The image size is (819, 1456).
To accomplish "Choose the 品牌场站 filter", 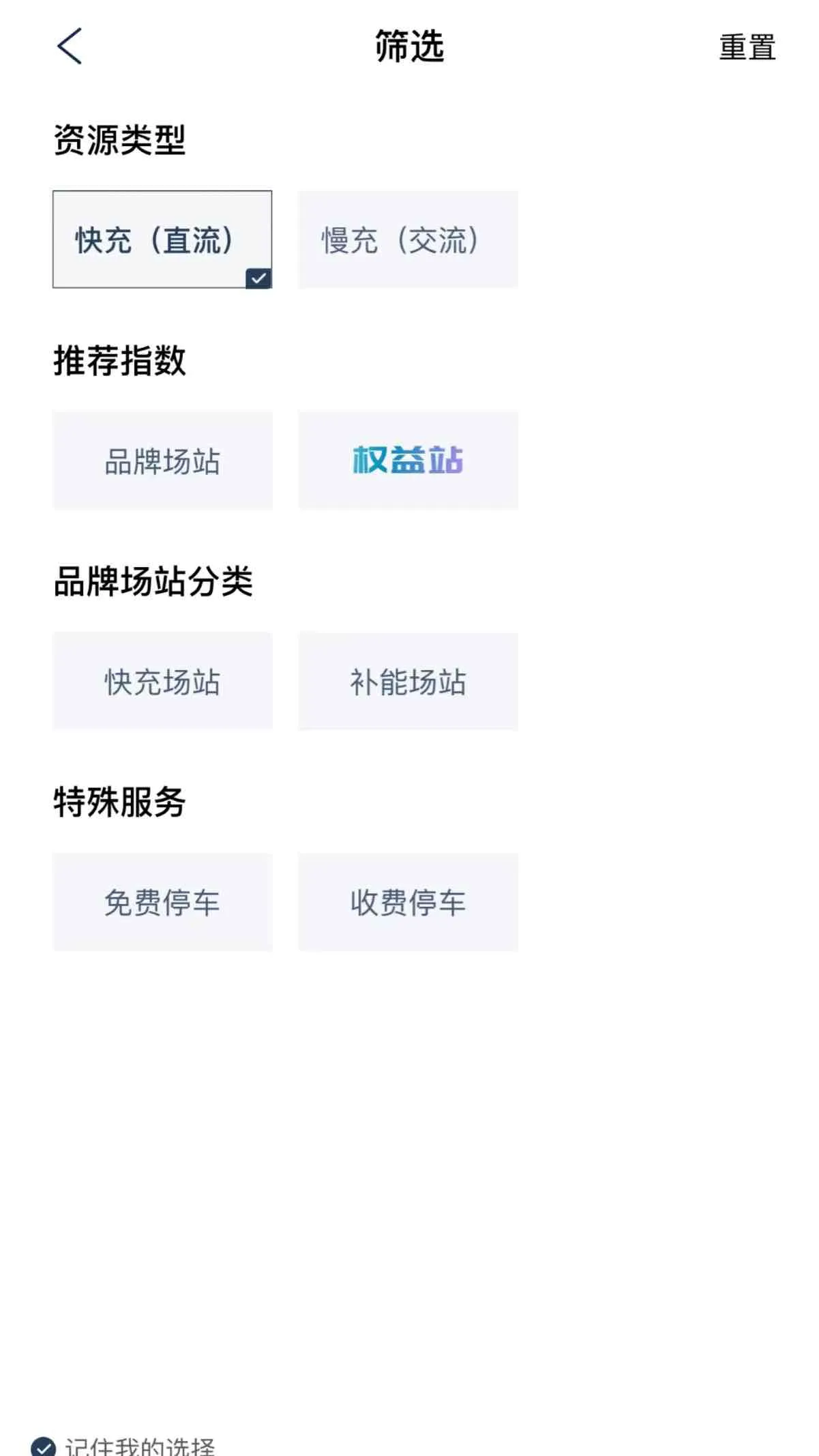I will tap(162, 461).
